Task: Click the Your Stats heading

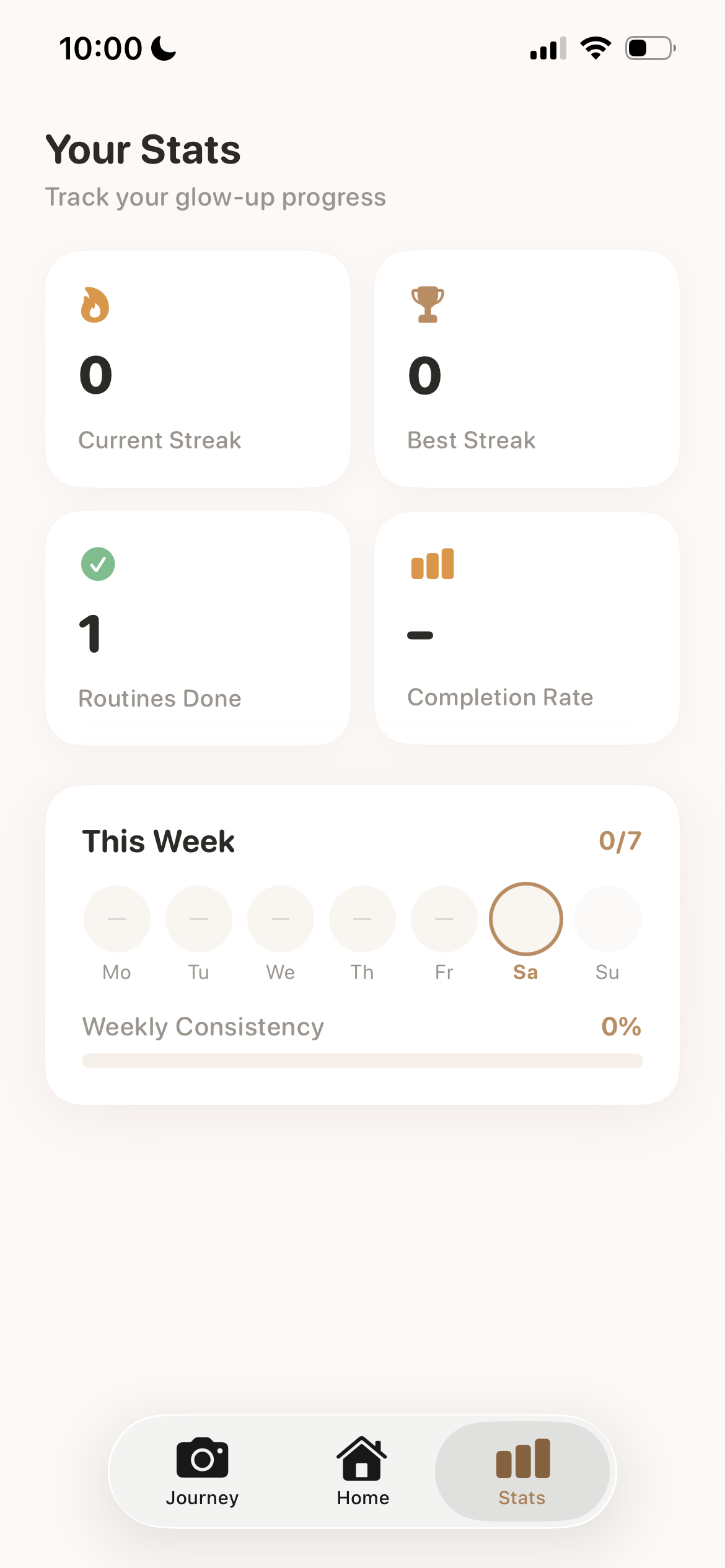Action: (143, 149)
